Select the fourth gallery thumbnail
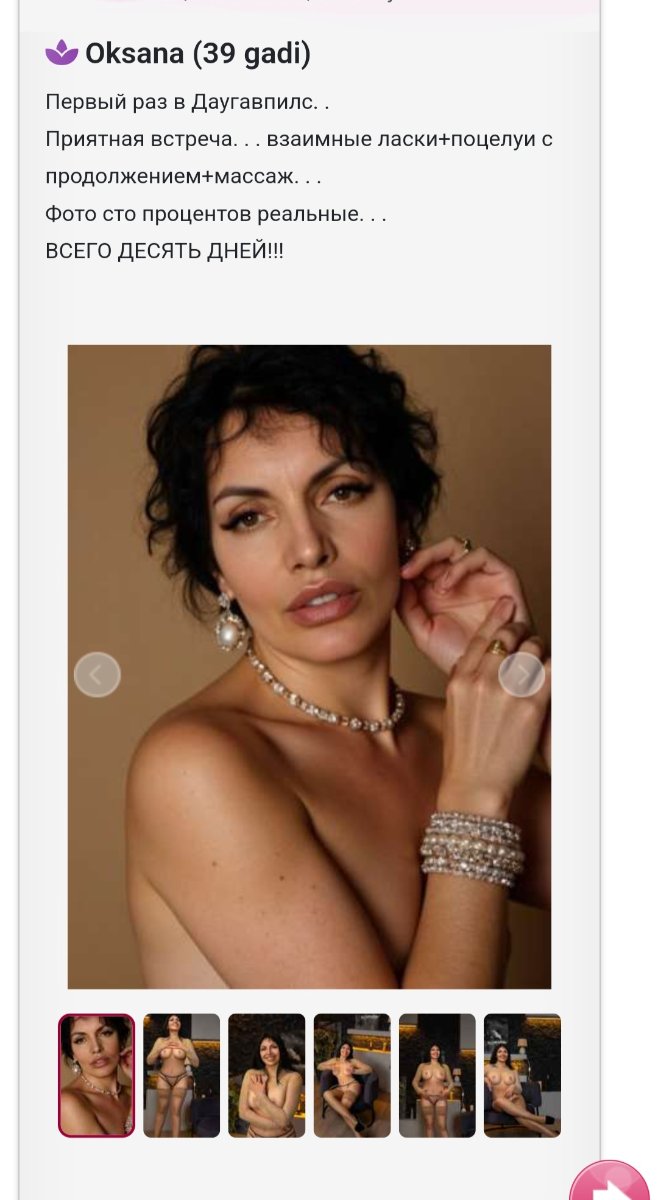Viewport: 658px width, 1200px height. click(x=352, y=1076)
